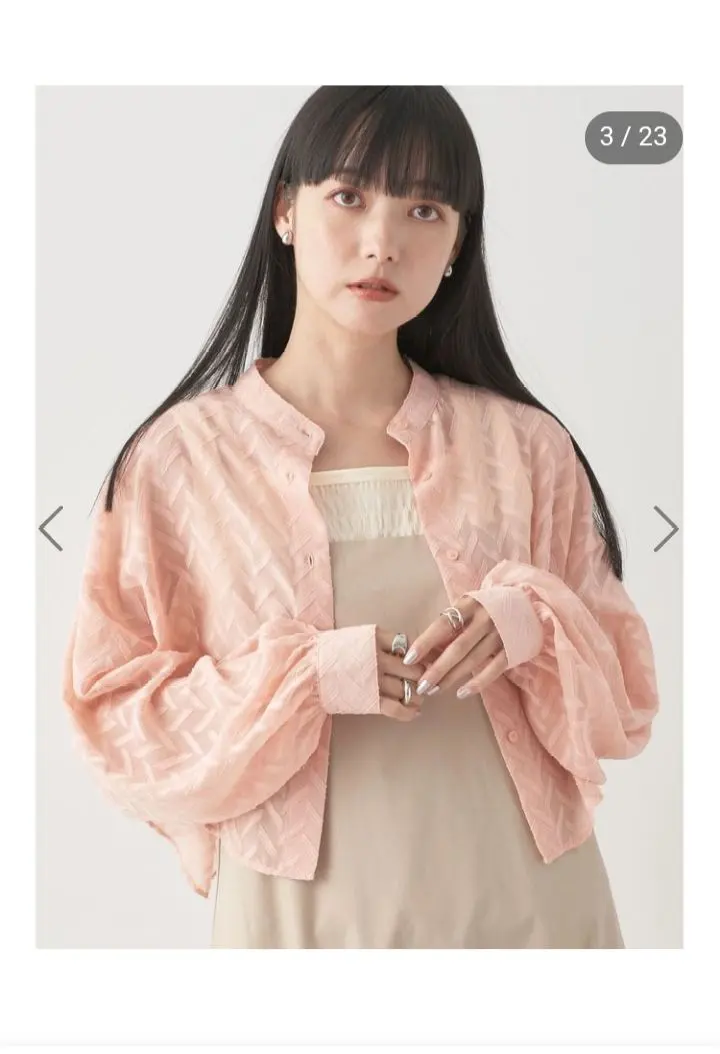Show the next product photo

[x=666, y=528]
